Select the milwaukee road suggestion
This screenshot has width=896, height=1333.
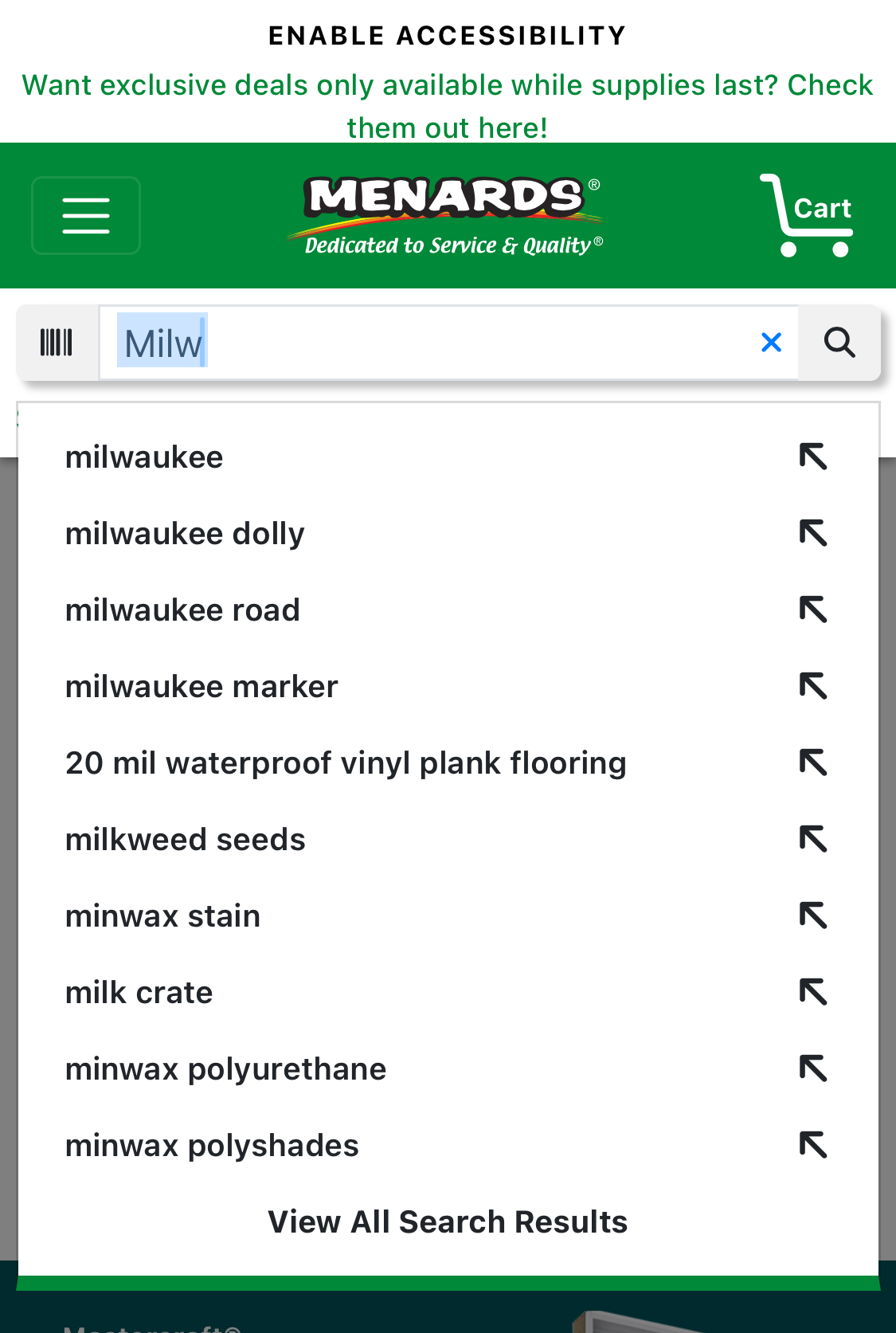pos(182,609)
